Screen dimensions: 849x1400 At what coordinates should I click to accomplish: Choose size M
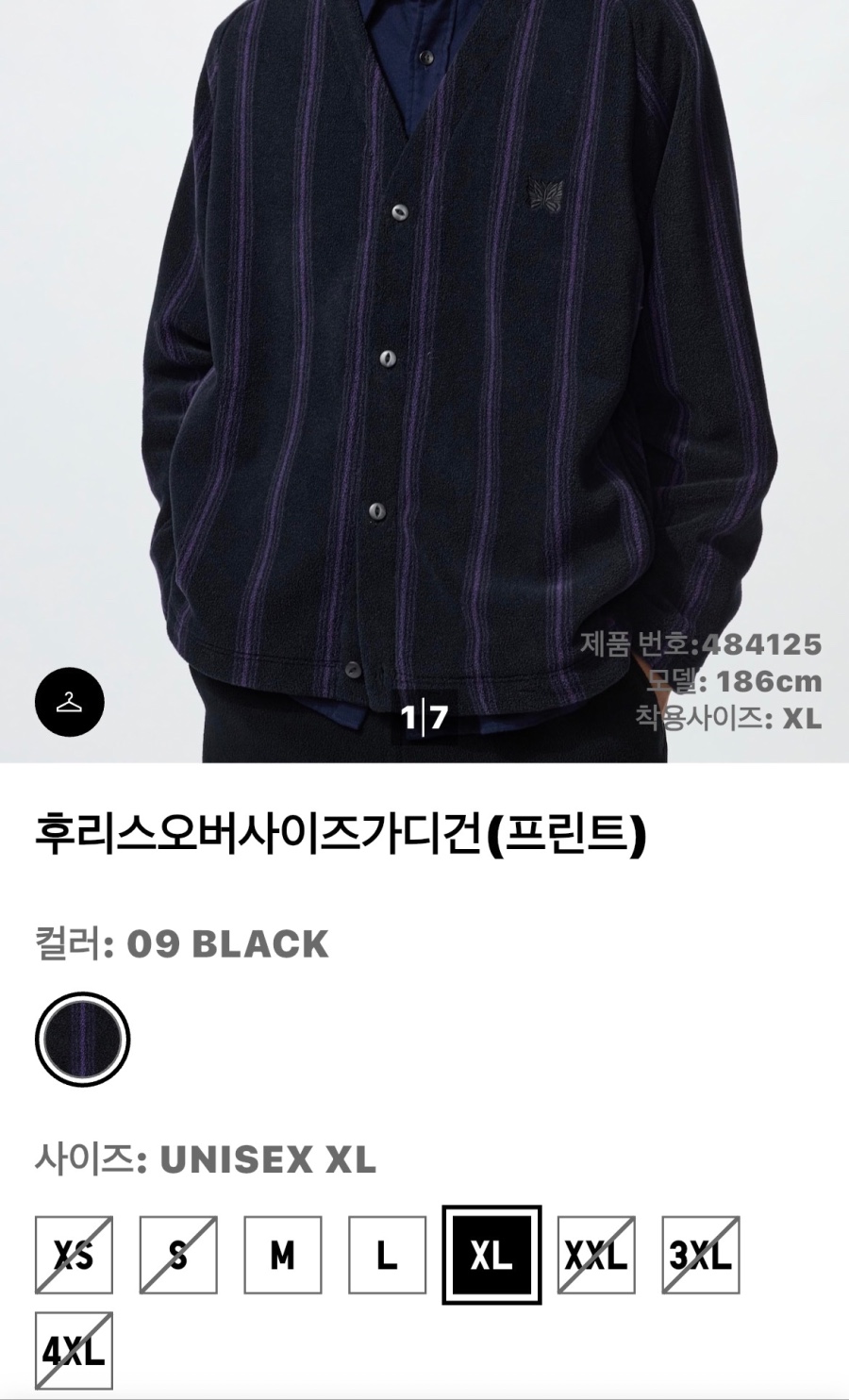click(282, 1255)
